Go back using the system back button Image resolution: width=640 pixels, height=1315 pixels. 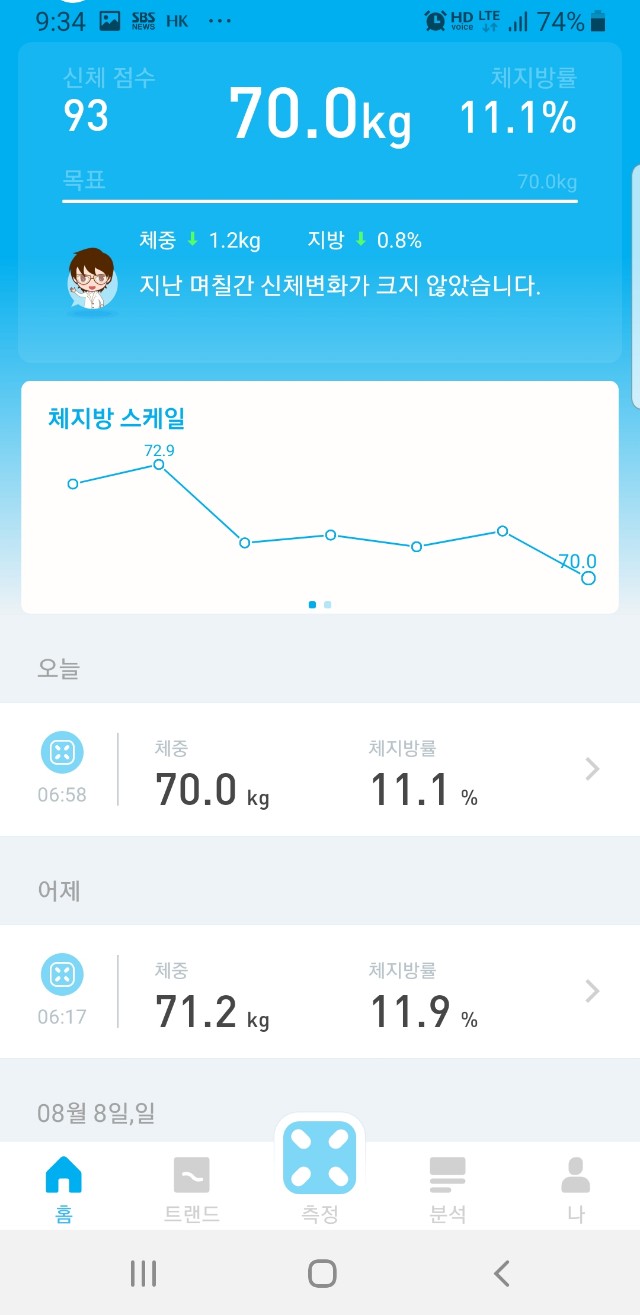[x=502, y=1273]
